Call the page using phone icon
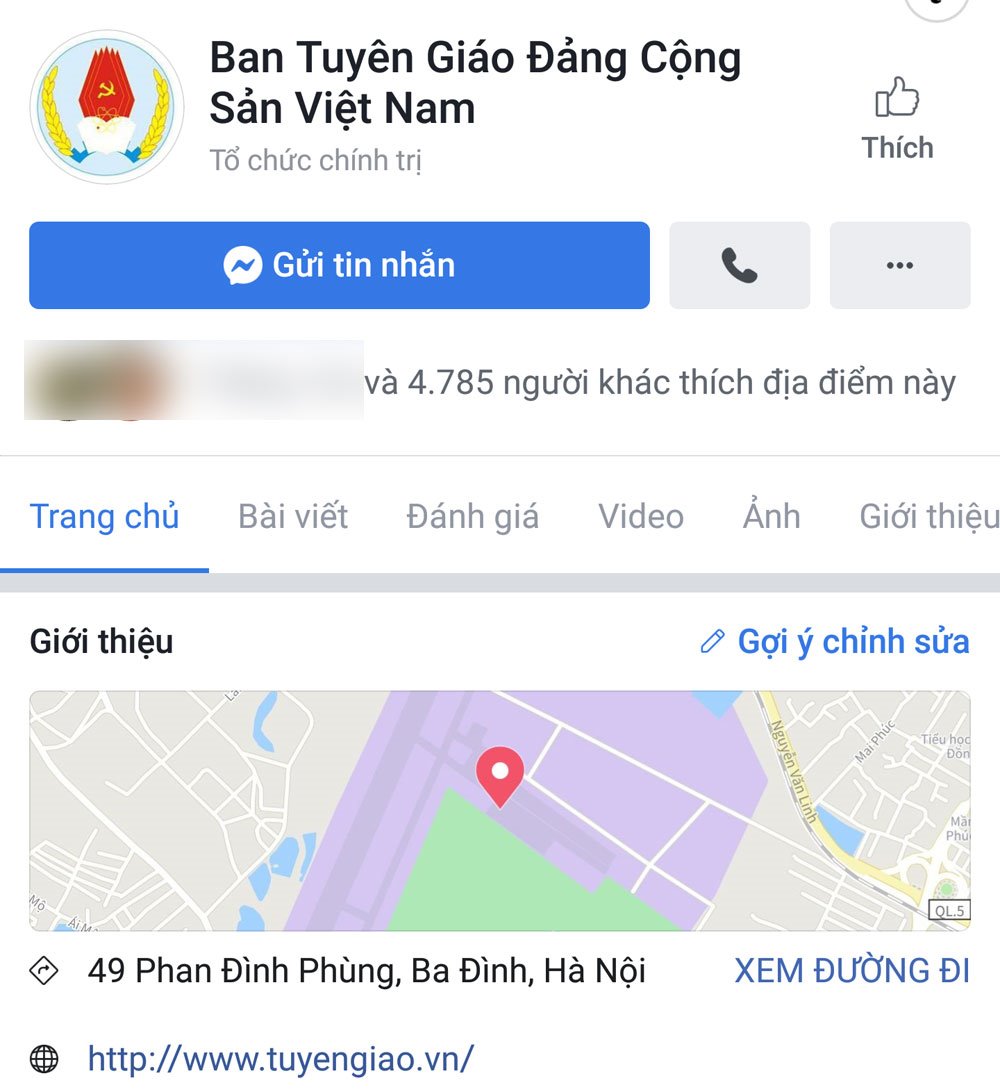This screenshot has width=1000, height=1092. click(x=739, y=265)
